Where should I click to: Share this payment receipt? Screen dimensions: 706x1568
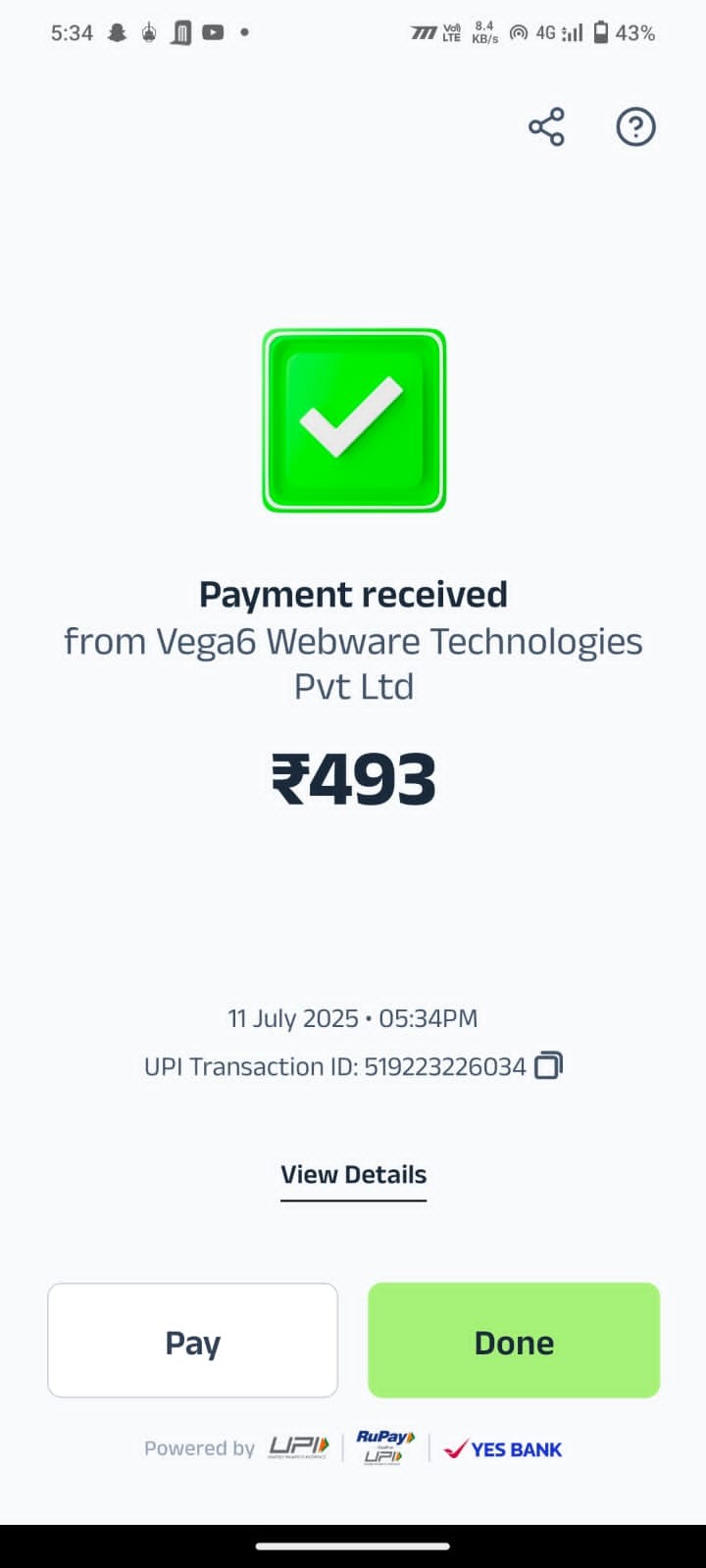(x=546, y=127)
